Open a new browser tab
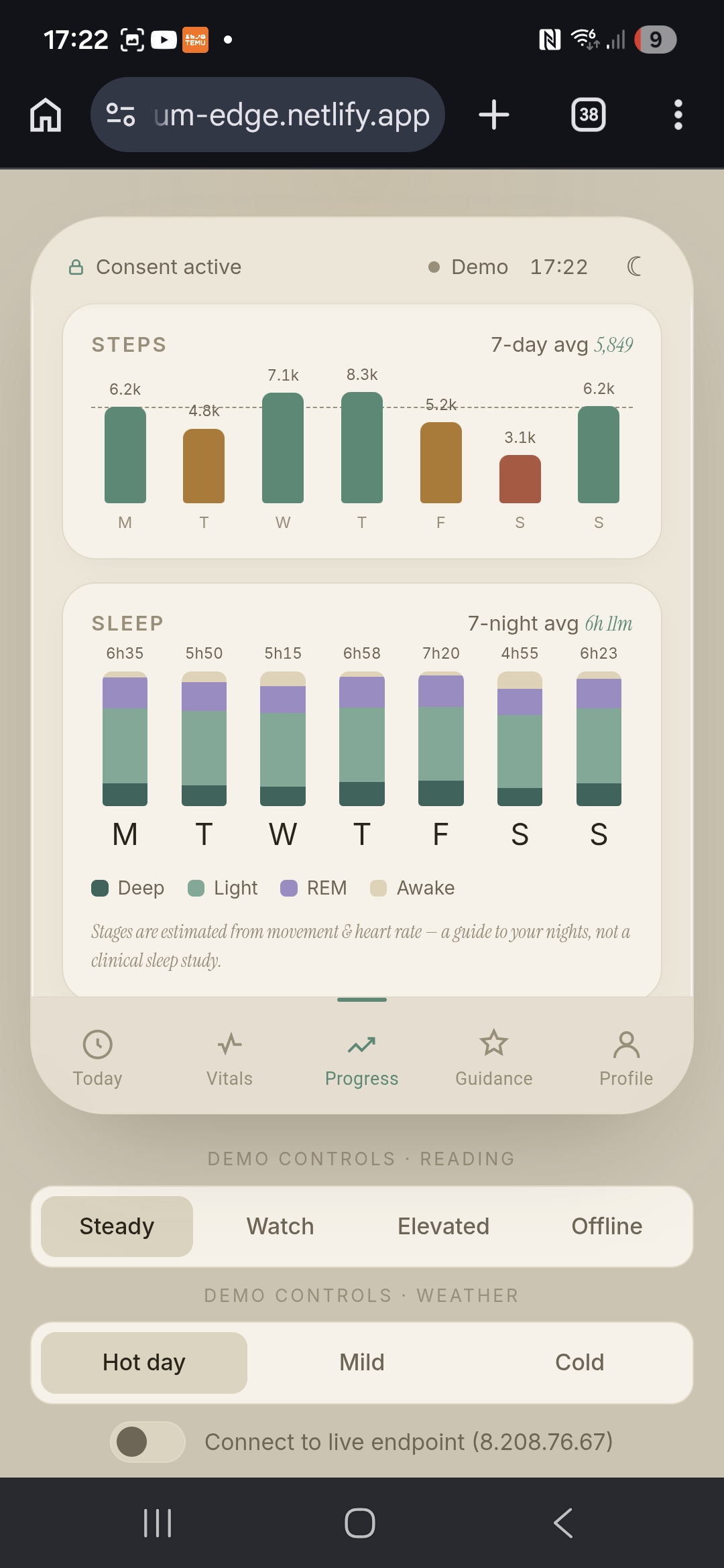Image resolution: width=724 pixels, height=1568 pixels. [494, 115]
